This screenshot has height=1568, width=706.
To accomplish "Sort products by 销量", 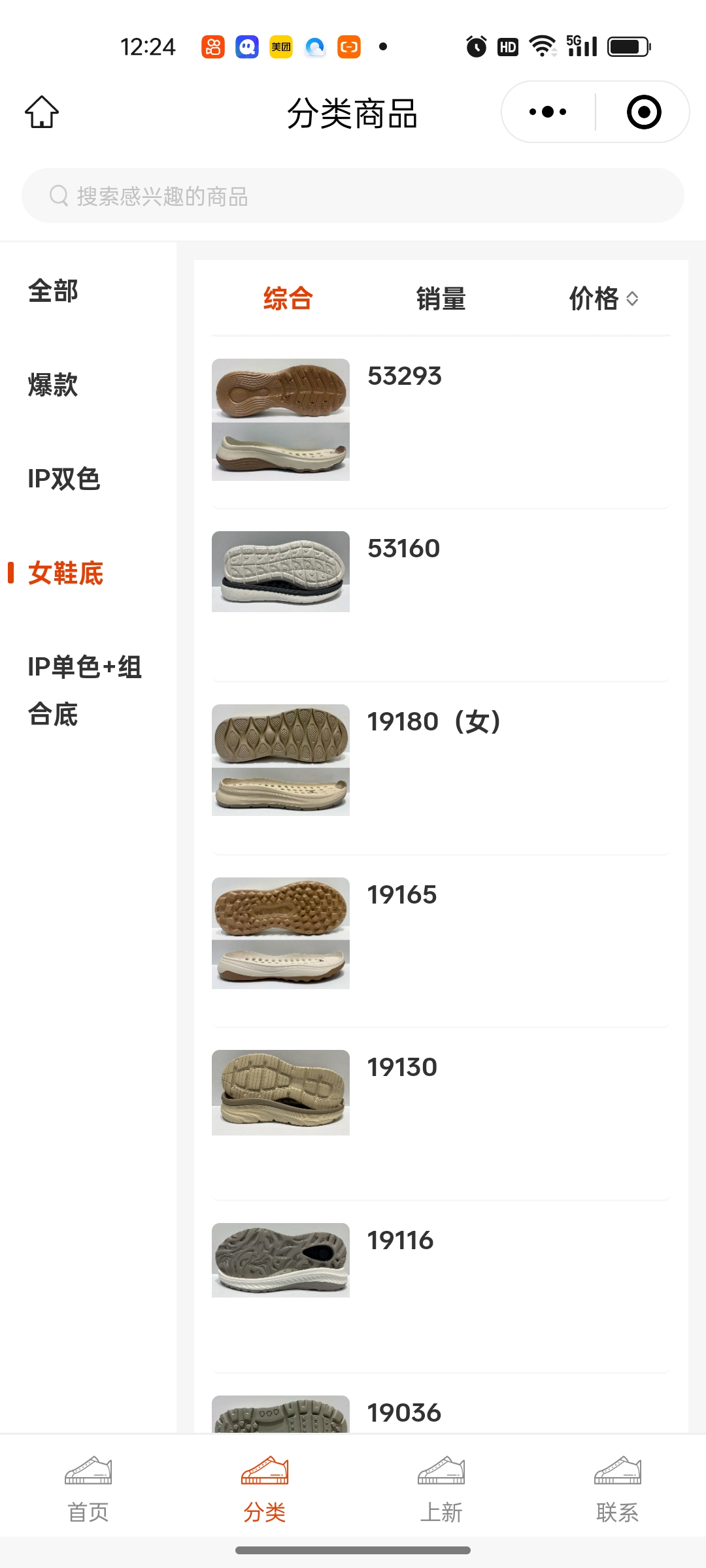I will 441,299.
